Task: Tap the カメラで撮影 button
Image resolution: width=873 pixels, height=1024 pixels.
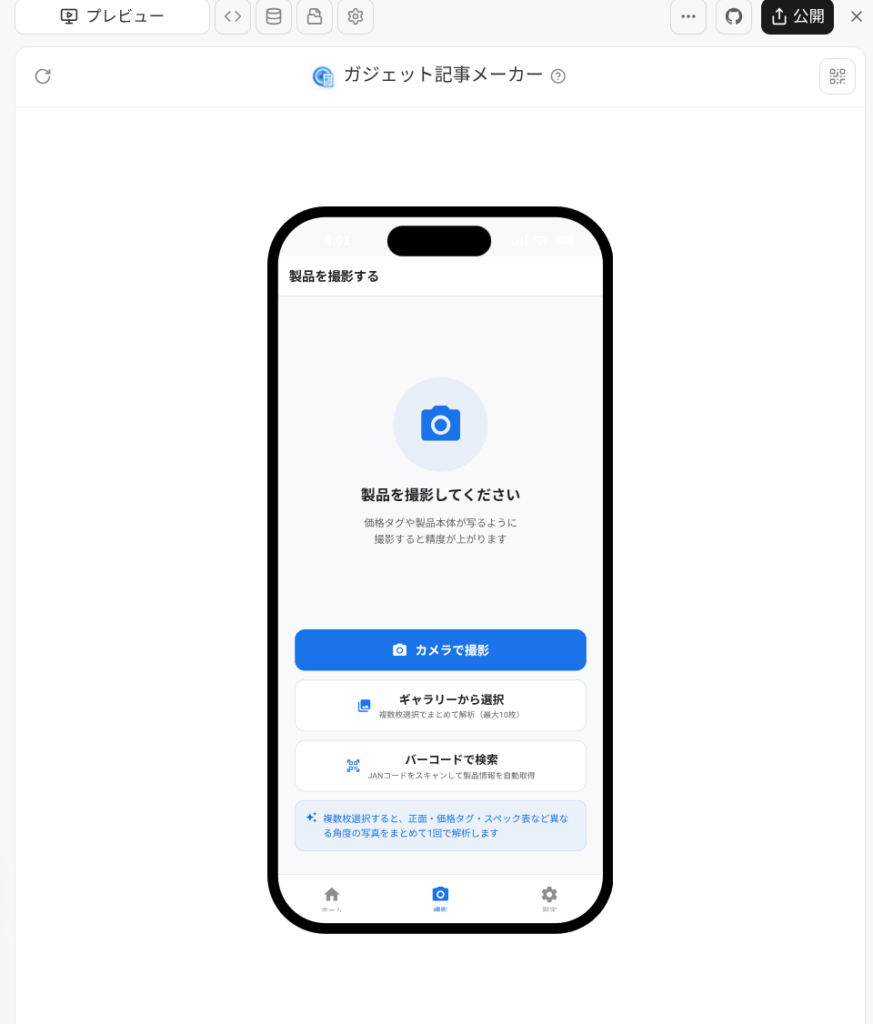Action: [x=440, y=650]
